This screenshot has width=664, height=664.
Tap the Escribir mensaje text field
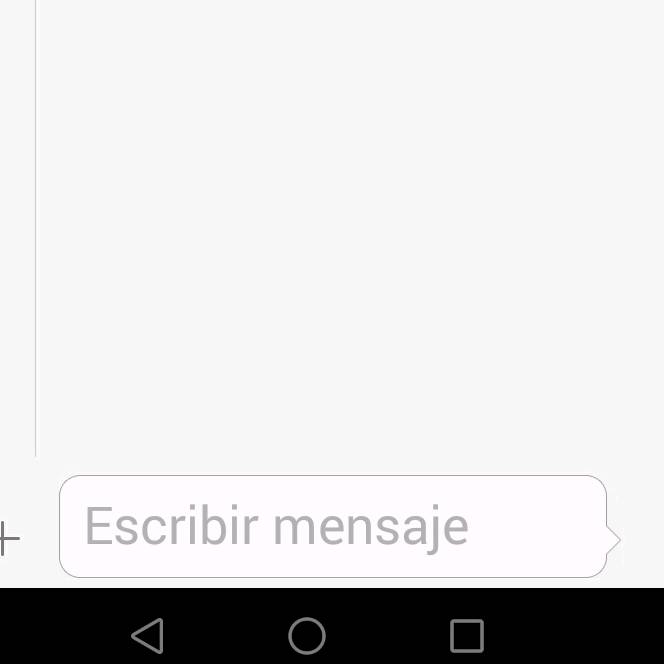pos(333,527)
